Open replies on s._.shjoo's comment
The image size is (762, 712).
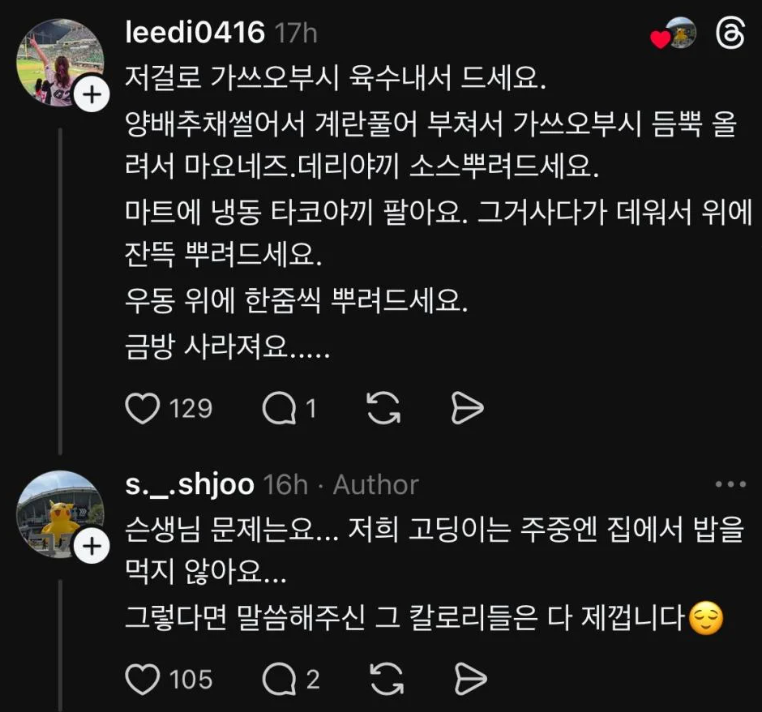[x=277, y=679]
